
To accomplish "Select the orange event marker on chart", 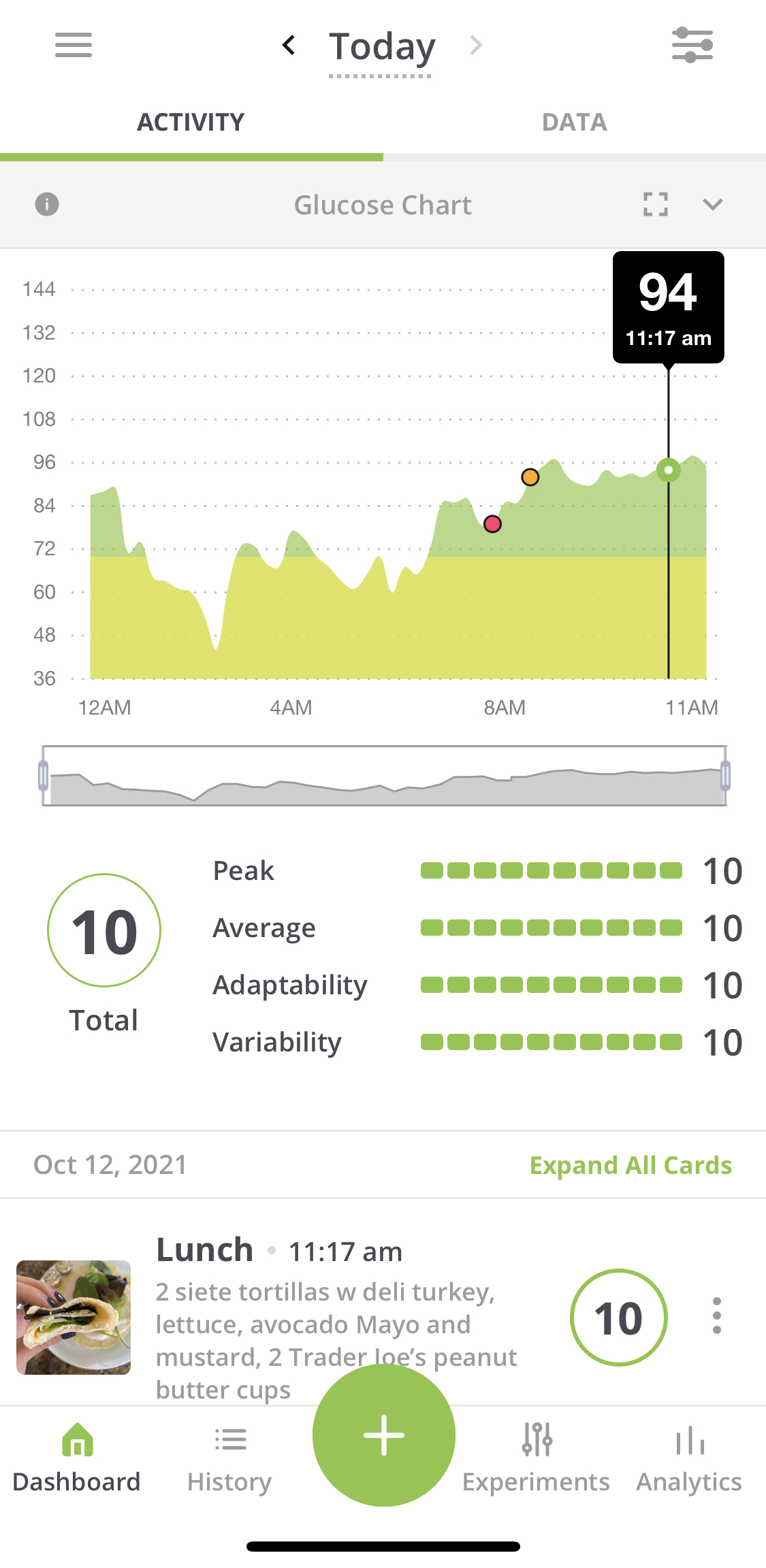I will pos(530,478).
